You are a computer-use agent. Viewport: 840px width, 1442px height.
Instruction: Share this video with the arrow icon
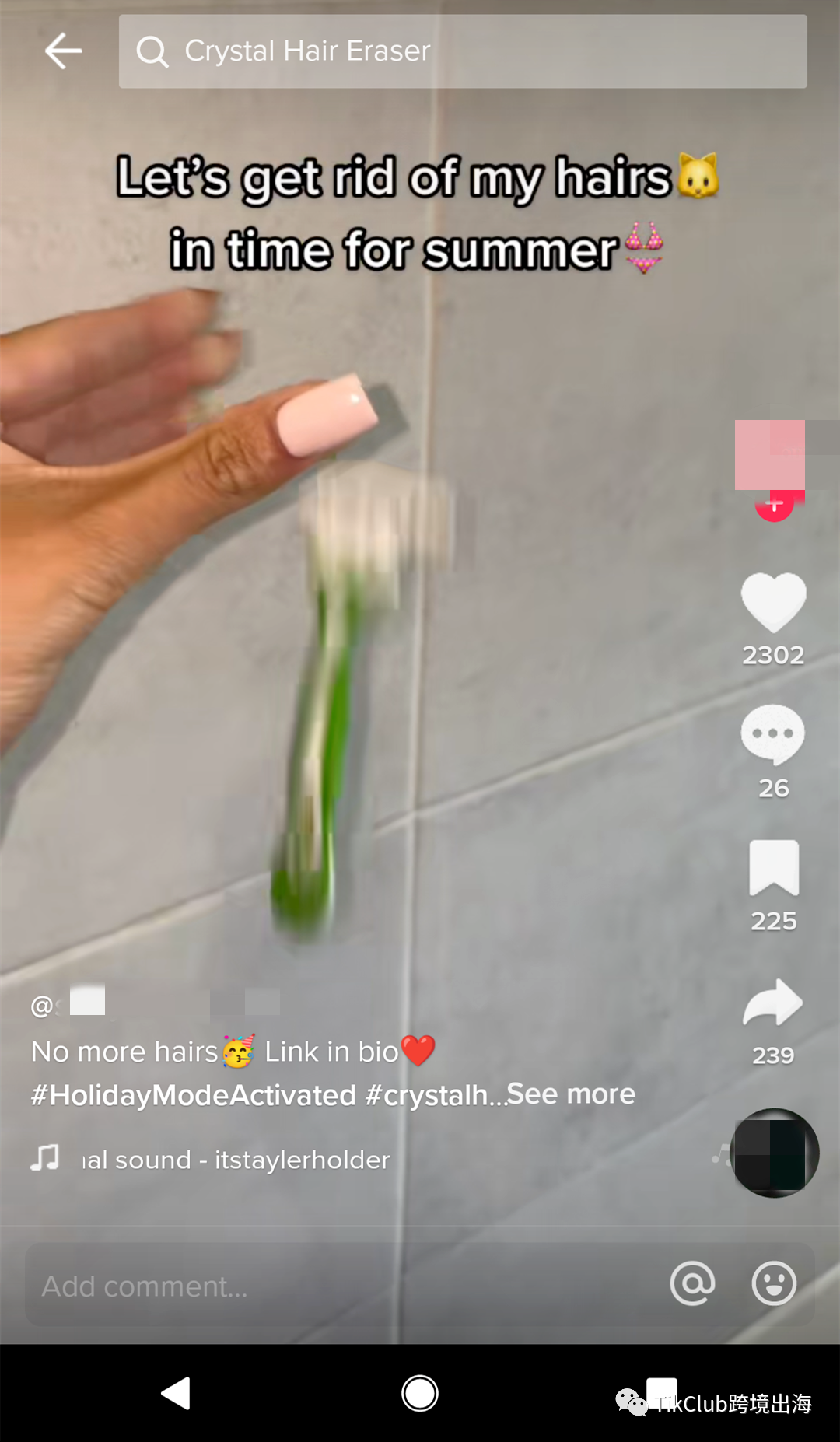772,1003
